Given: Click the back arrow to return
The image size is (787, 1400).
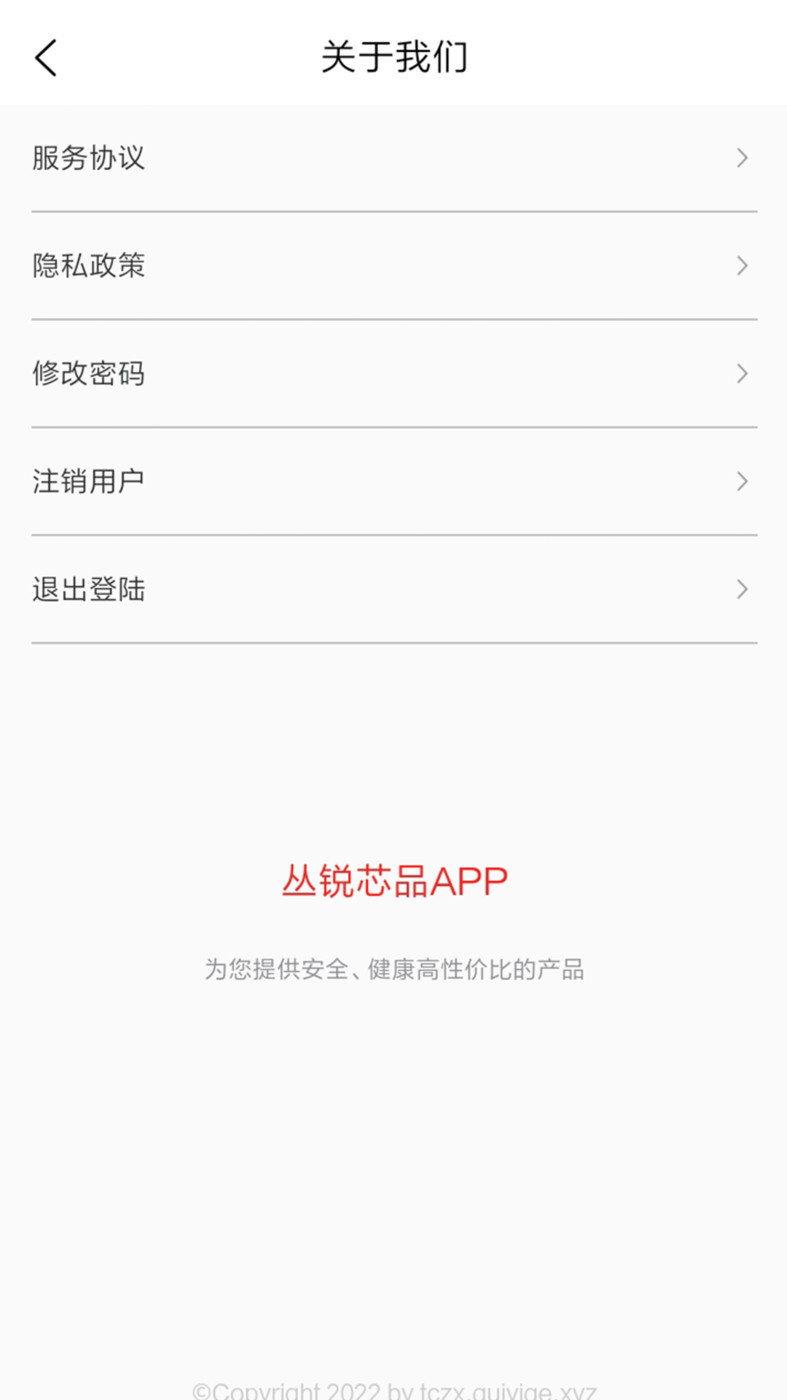Looking at the screenshot, I should [44, 57].
